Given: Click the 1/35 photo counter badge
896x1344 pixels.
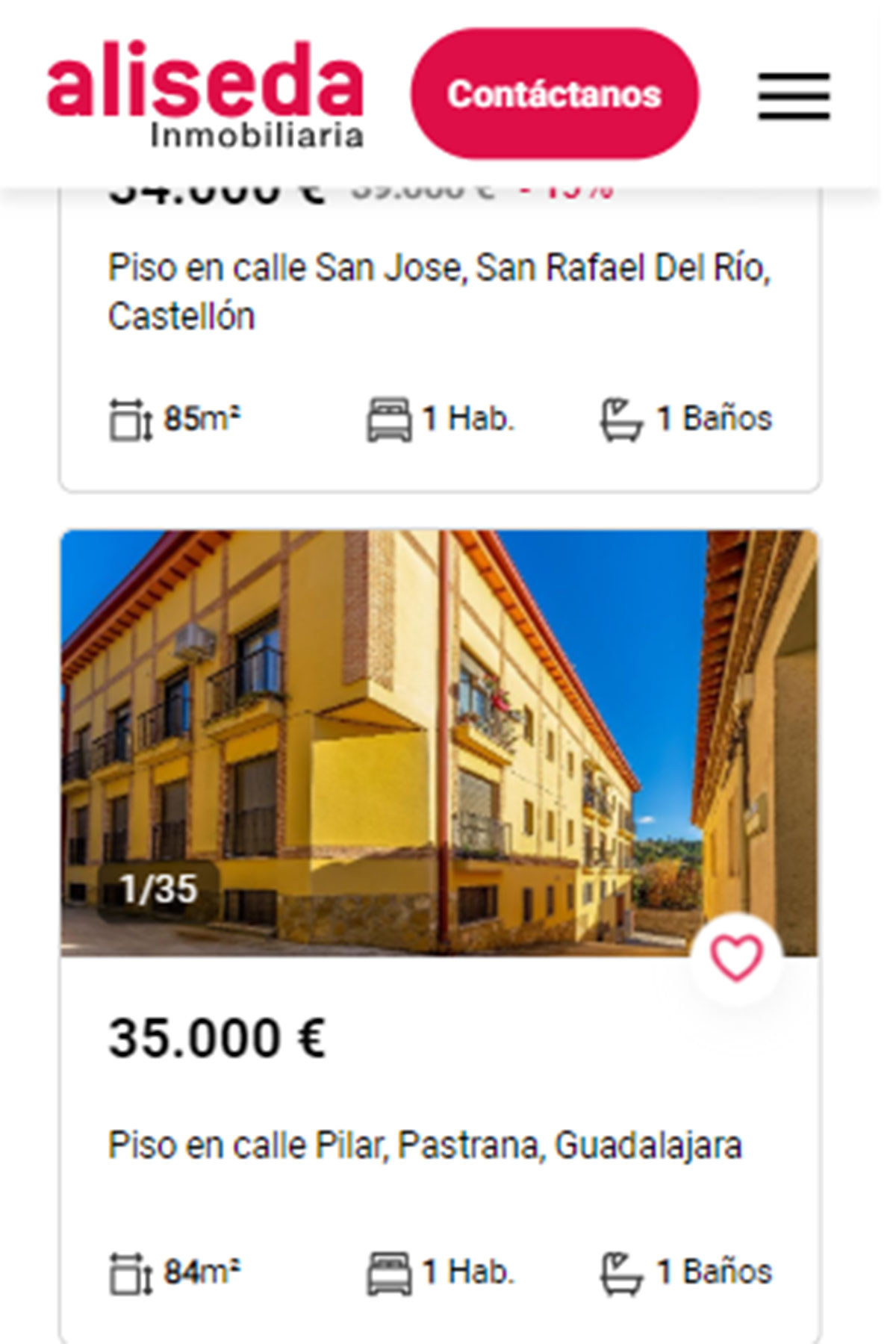Looking at the screenshot, I should point(158,889).
